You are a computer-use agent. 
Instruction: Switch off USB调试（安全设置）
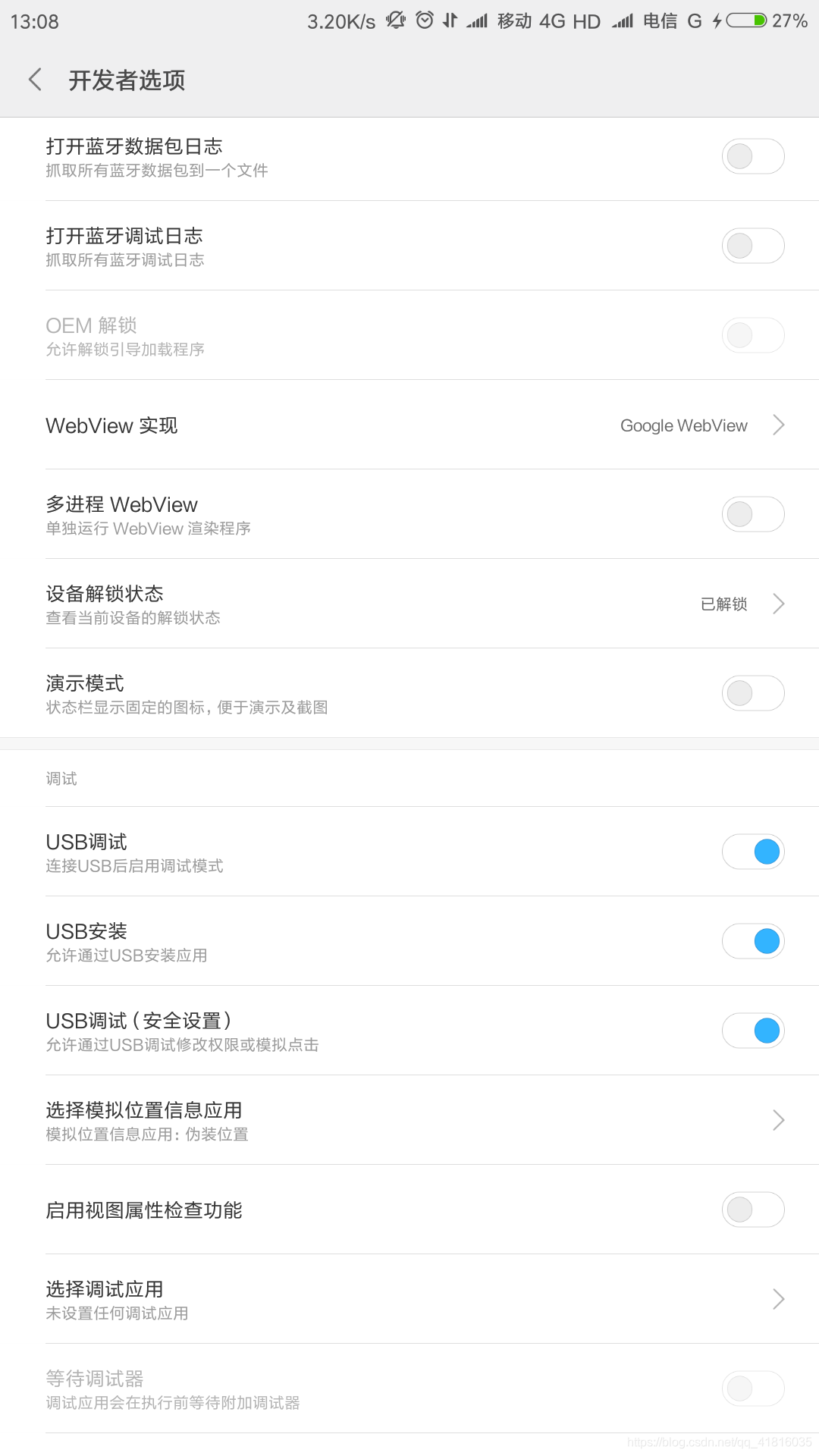[x=753, y=1031]
